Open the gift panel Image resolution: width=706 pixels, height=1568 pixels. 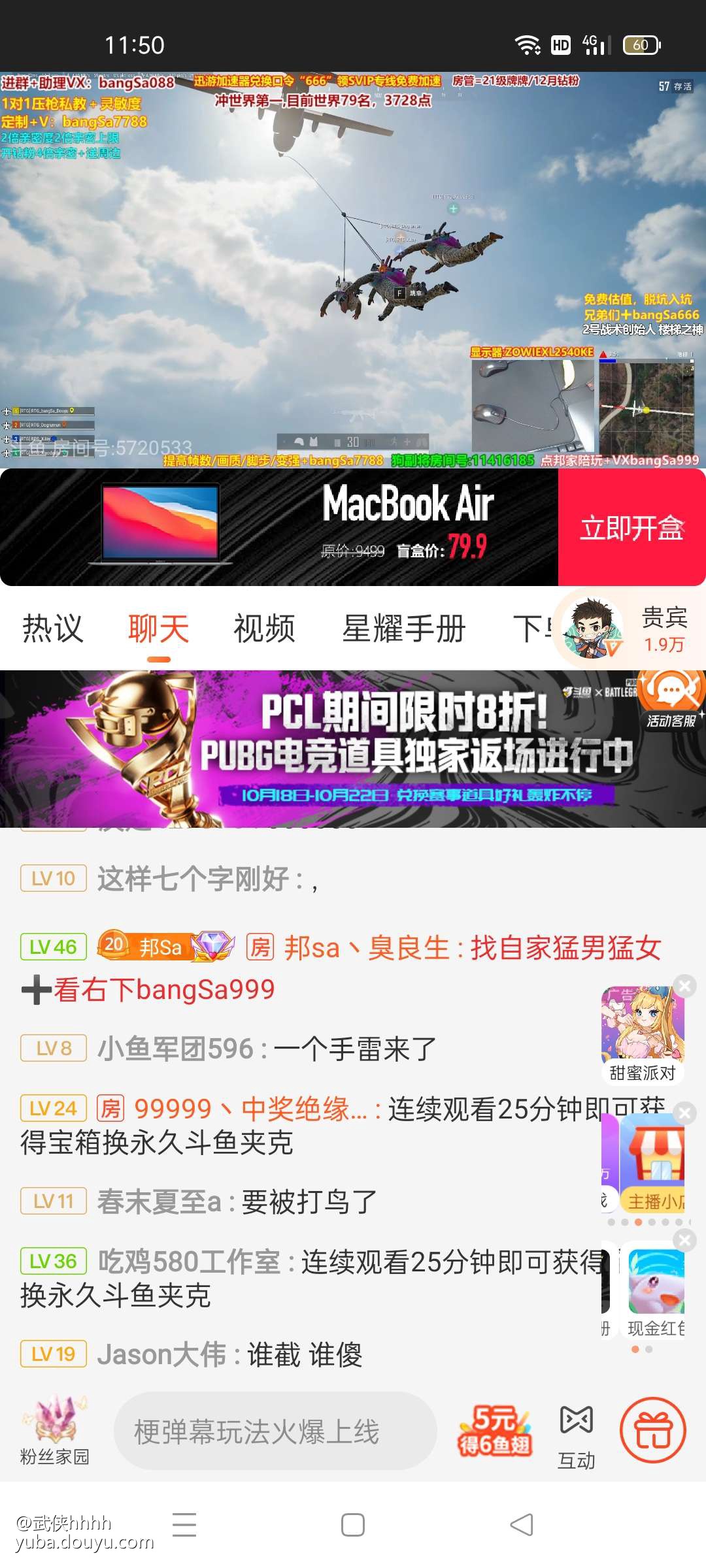pos(652,1429)
